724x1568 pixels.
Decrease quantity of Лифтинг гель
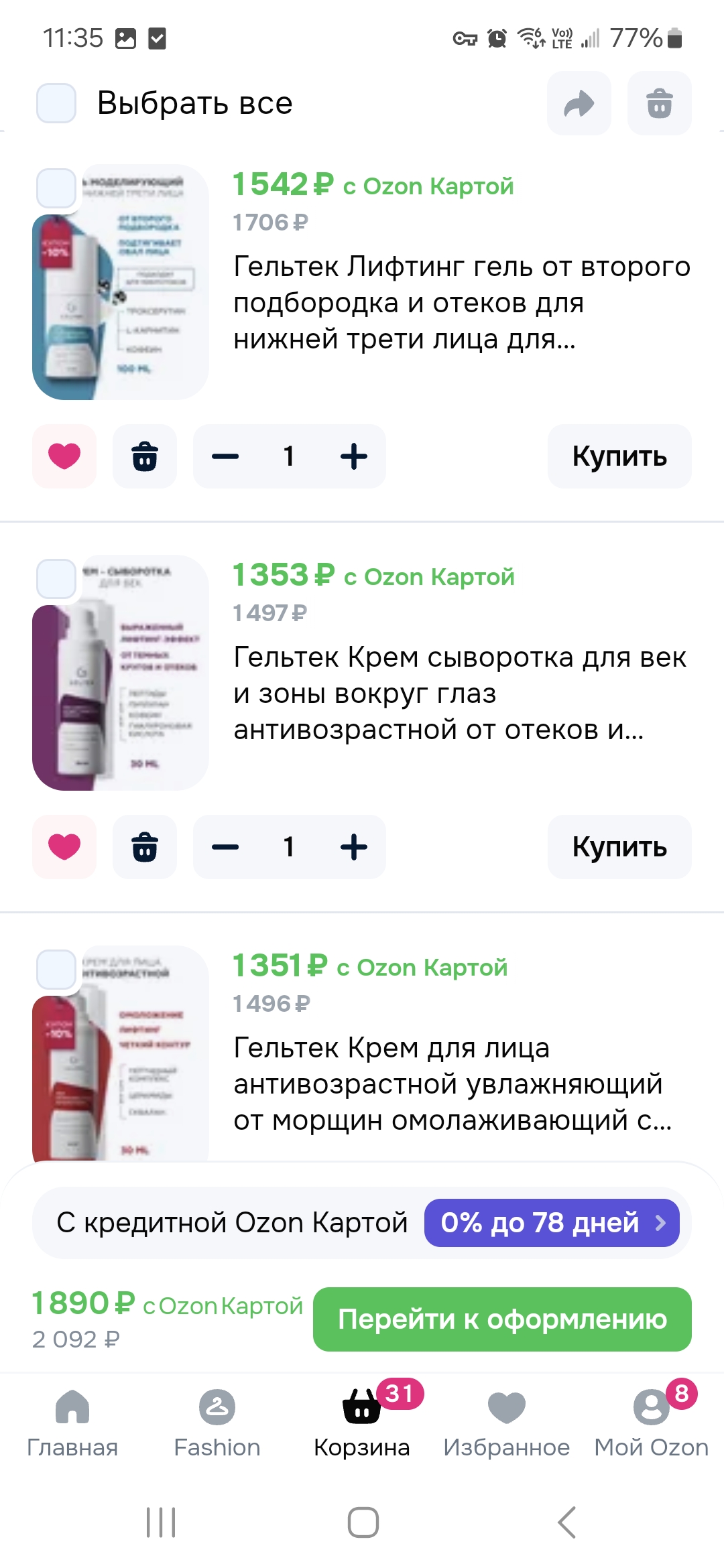pyautogui.click(x=225, y=456)
